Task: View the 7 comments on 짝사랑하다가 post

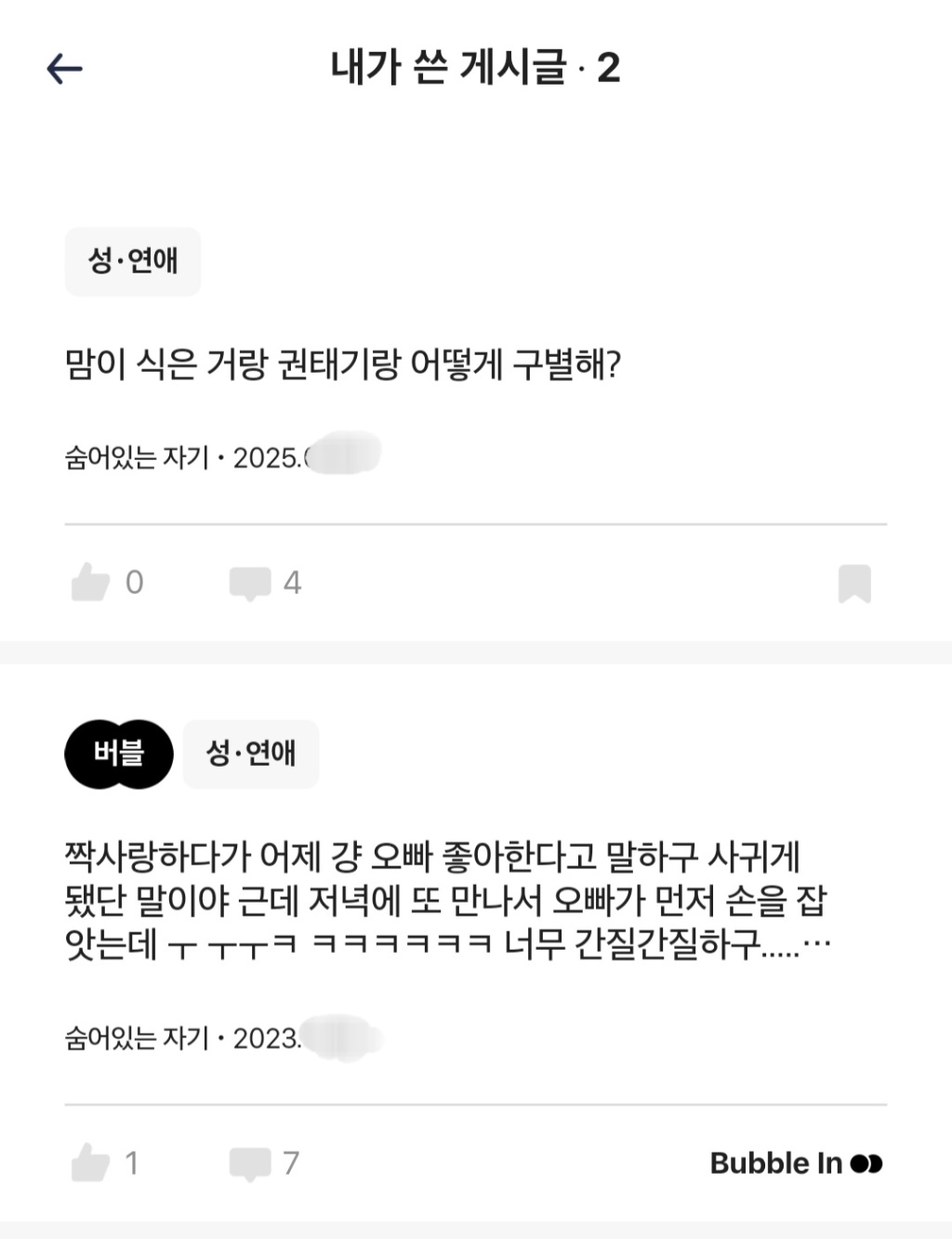Action: tap(251, 1163)
